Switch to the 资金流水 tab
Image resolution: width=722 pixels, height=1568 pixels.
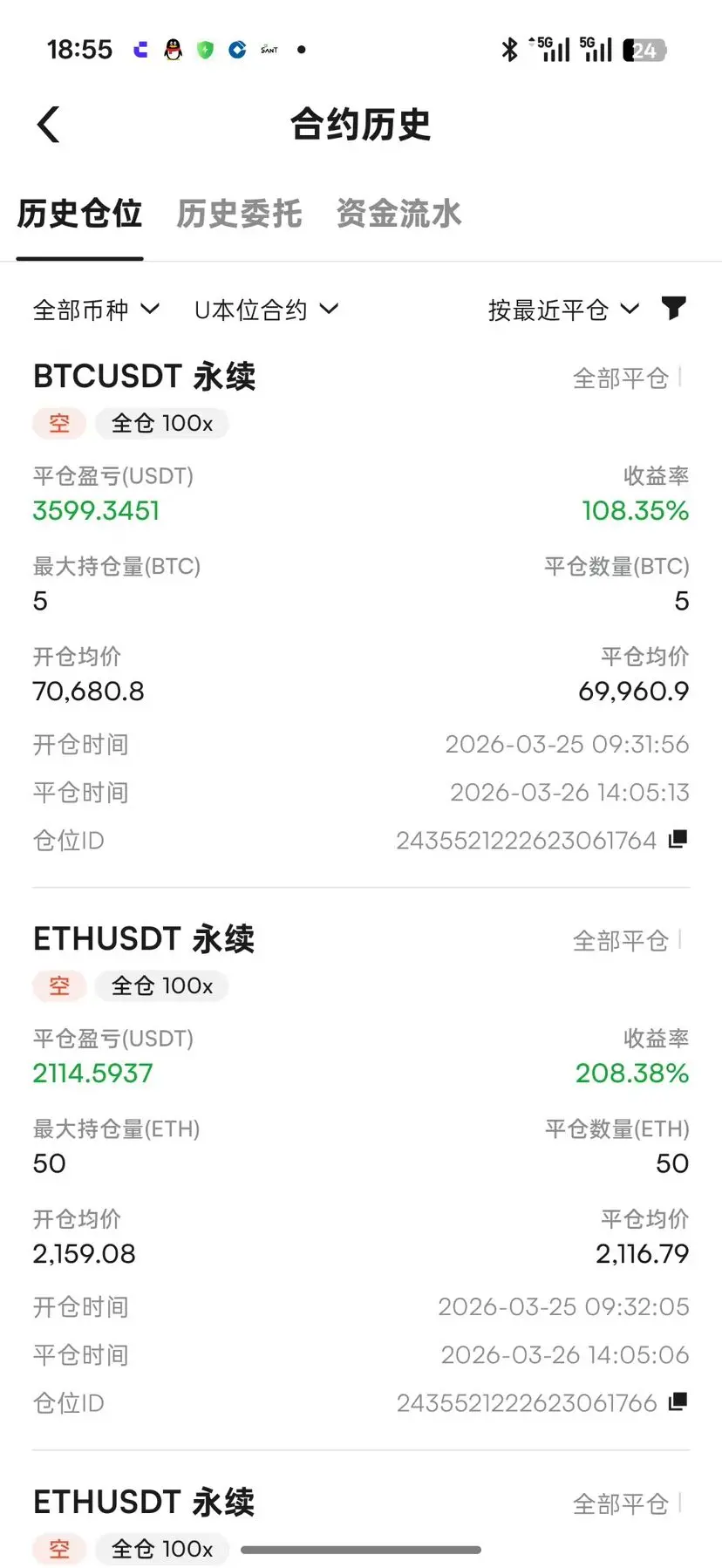point(398,214)
